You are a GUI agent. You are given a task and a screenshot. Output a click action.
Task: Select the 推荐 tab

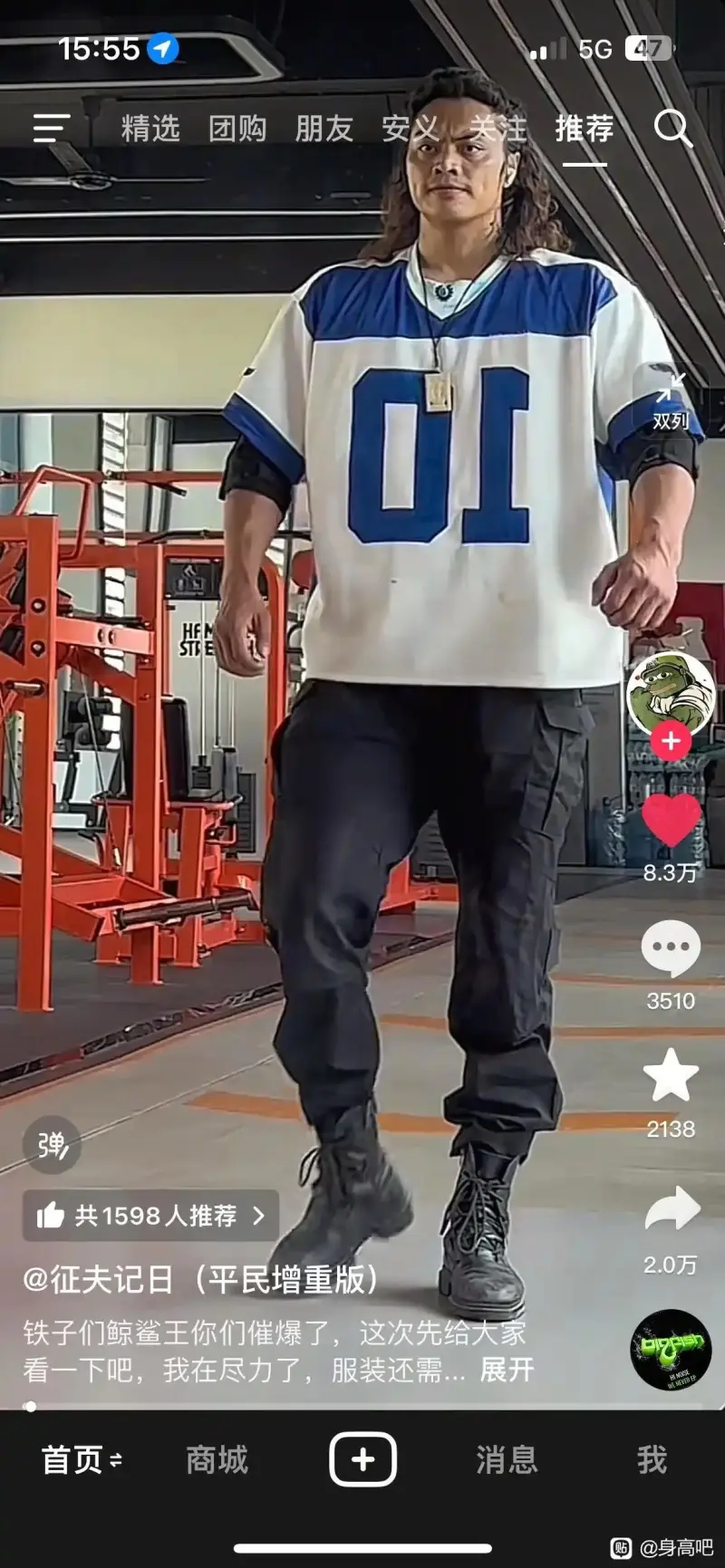click(x=585, y=129)
